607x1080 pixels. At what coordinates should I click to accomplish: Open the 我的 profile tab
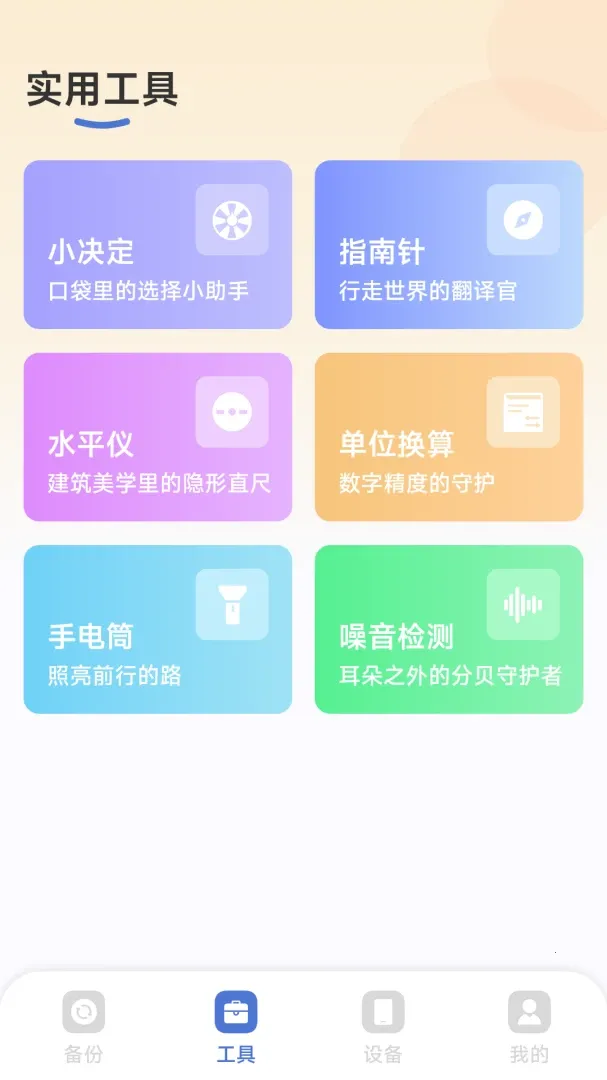click(x=529, y=1027)
